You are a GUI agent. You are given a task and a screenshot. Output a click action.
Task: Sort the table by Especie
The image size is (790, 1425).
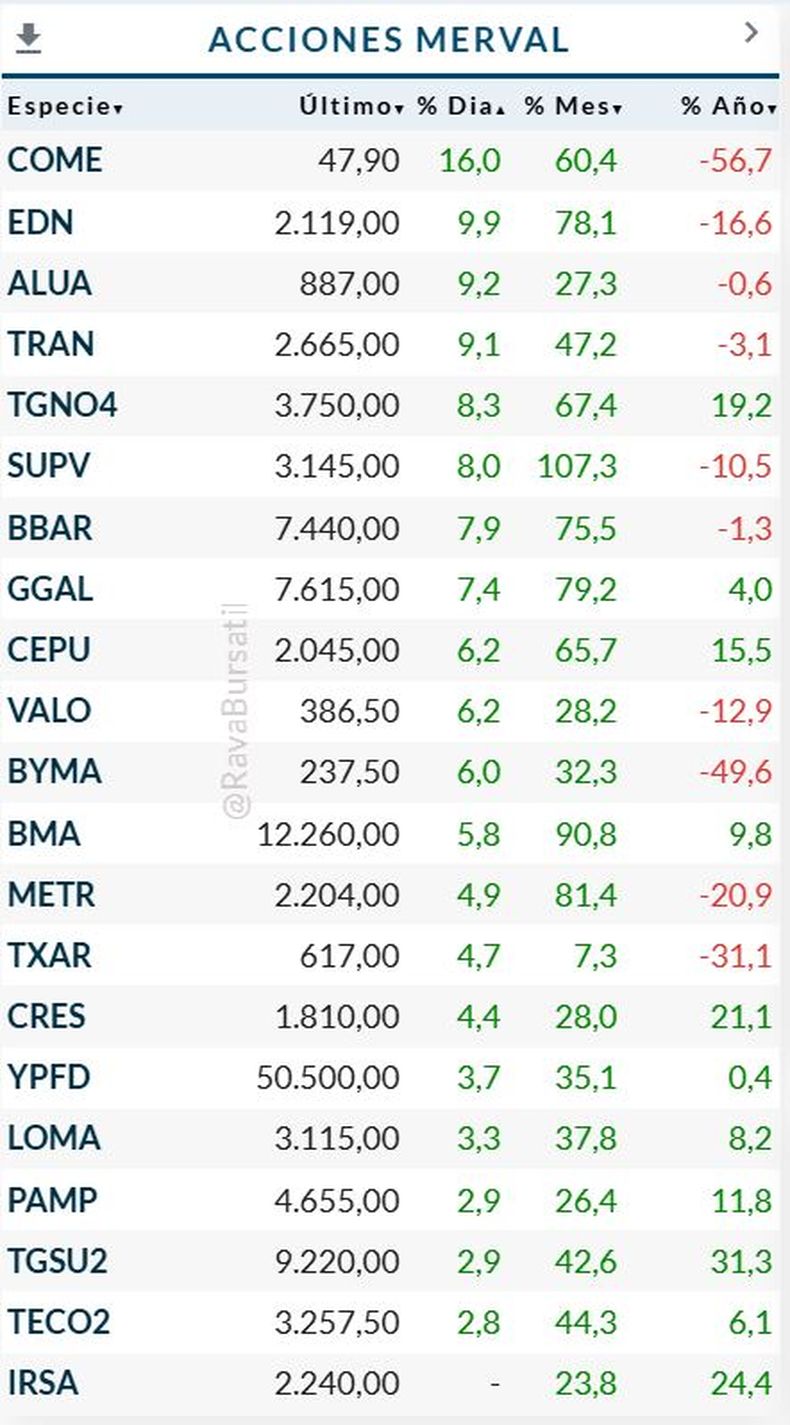coord(65,107)
